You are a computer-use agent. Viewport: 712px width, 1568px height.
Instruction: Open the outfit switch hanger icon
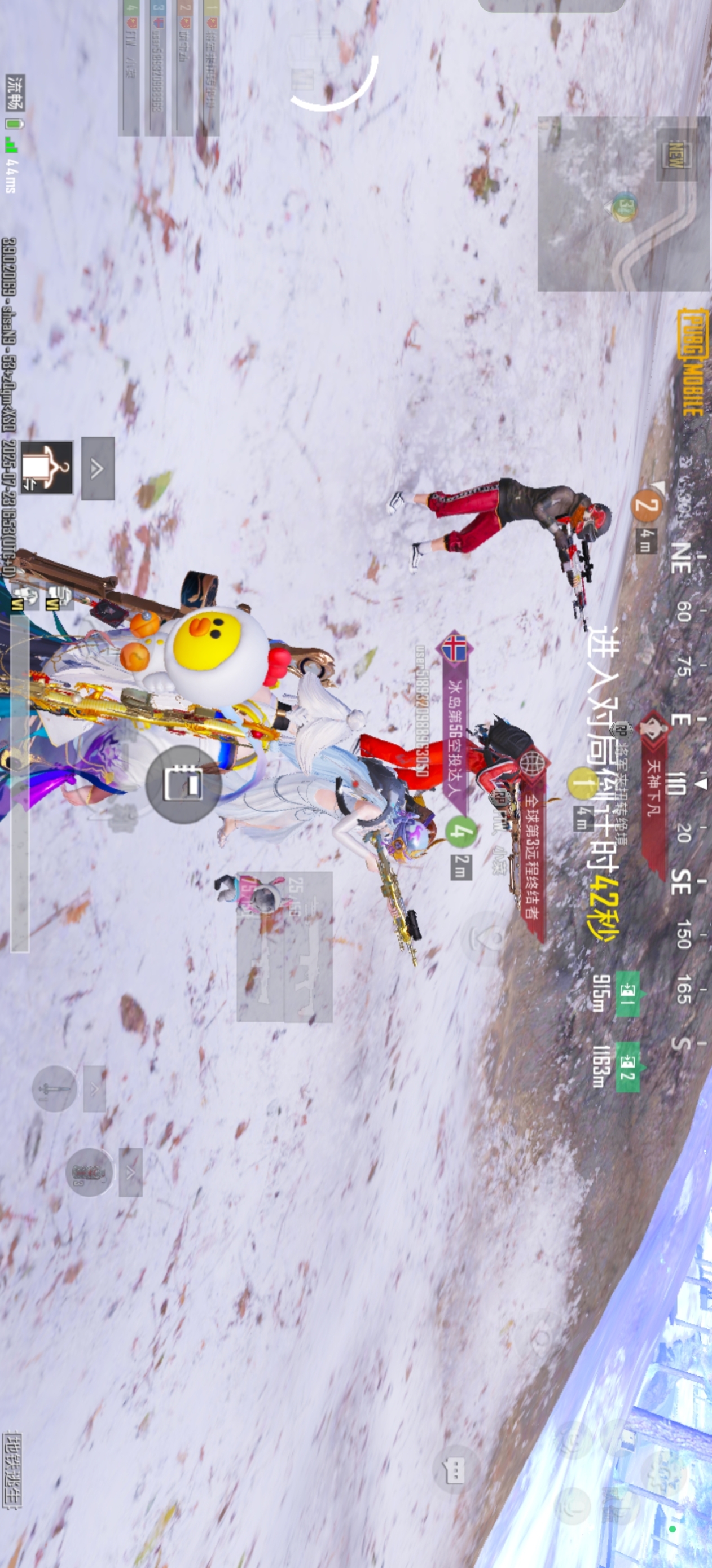click(46, 468)
